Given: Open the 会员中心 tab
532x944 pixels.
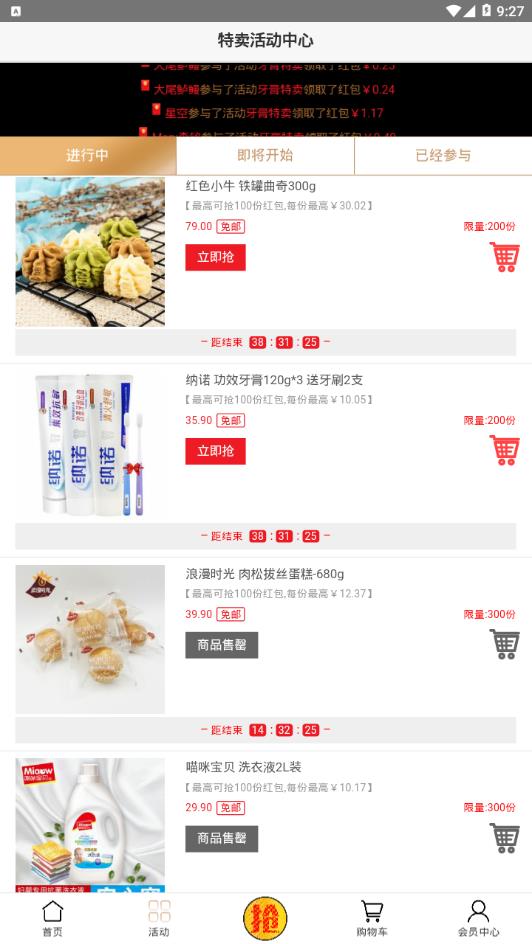Looking at the screenshot, I should pos(478,919).
